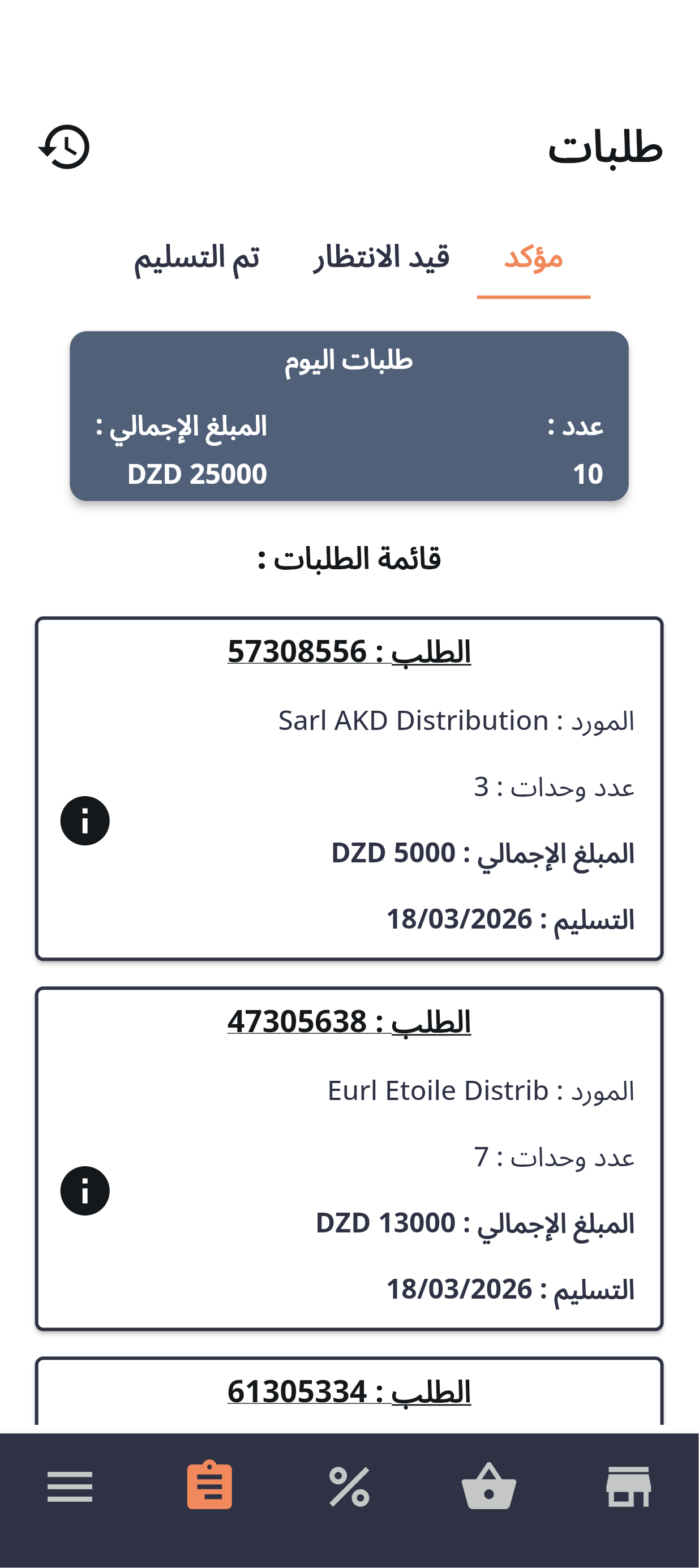The height and width of the screenshot is (1568, 699).
Task: Open info for order 57308556
Action: pos(85,820)
